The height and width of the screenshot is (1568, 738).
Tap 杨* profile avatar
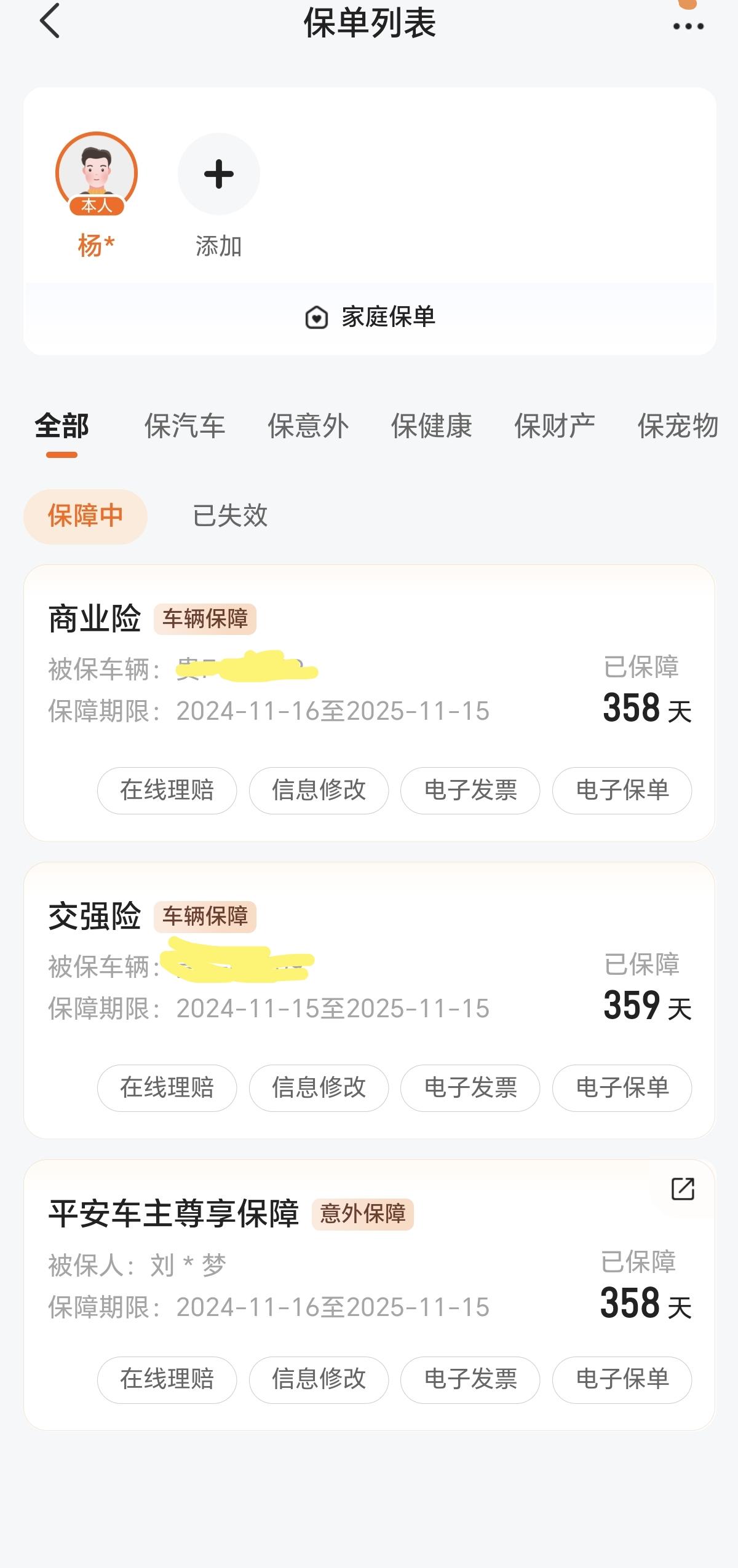96,174
